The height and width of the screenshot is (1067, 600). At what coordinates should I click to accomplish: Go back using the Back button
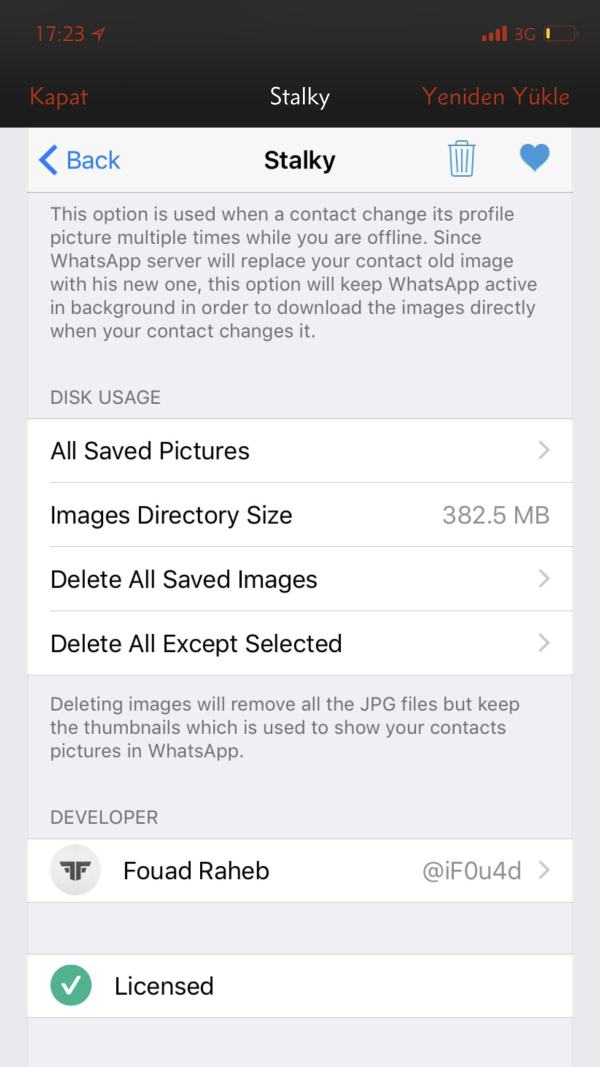[79, 160]
